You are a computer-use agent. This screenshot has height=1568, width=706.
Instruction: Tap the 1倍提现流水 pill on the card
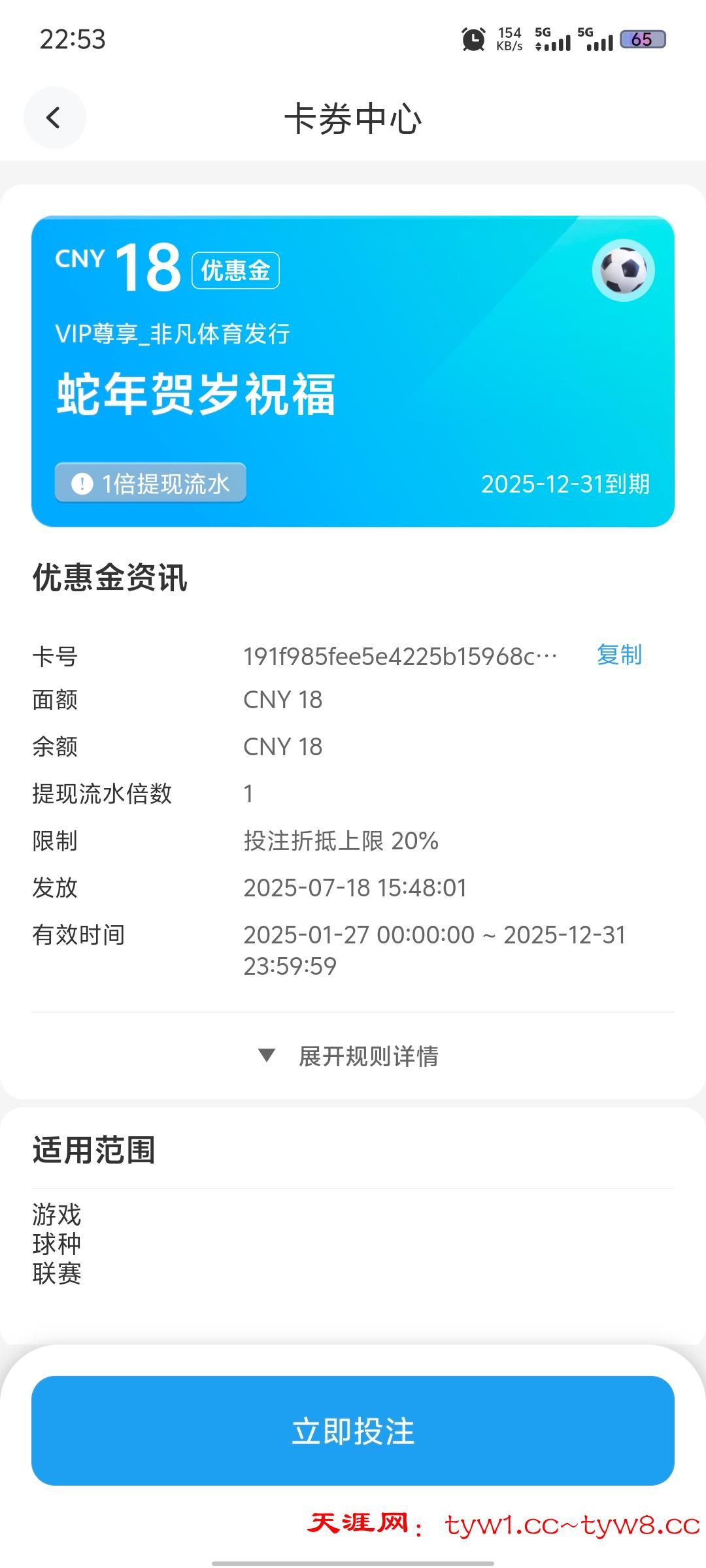click(150, 483)
